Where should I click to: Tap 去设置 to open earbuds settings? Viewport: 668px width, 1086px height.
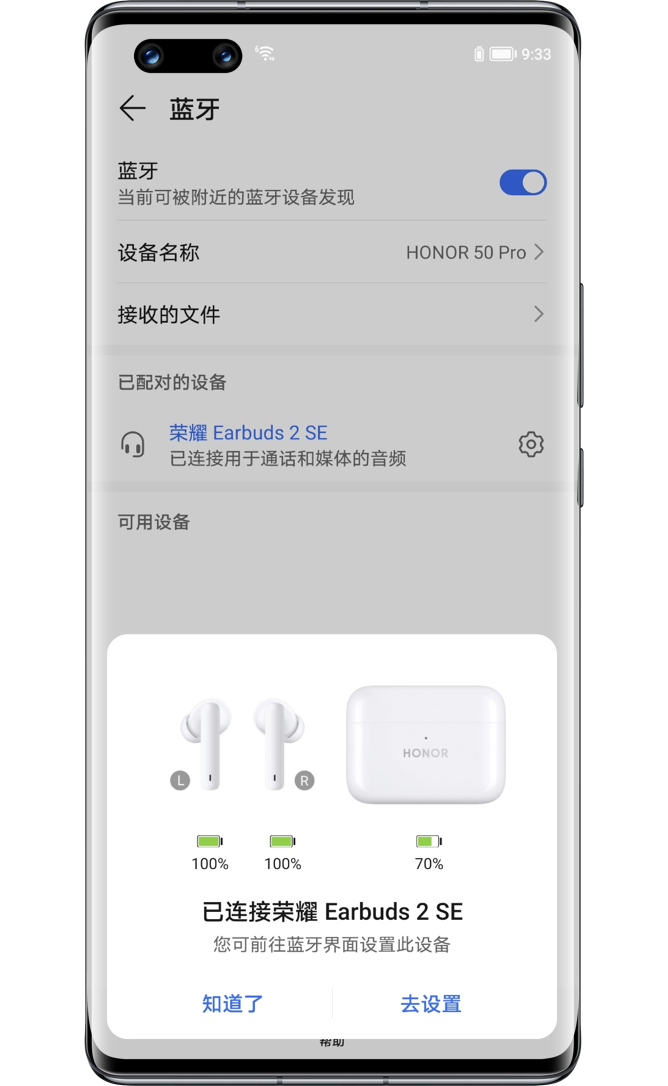click(431, 1003)
